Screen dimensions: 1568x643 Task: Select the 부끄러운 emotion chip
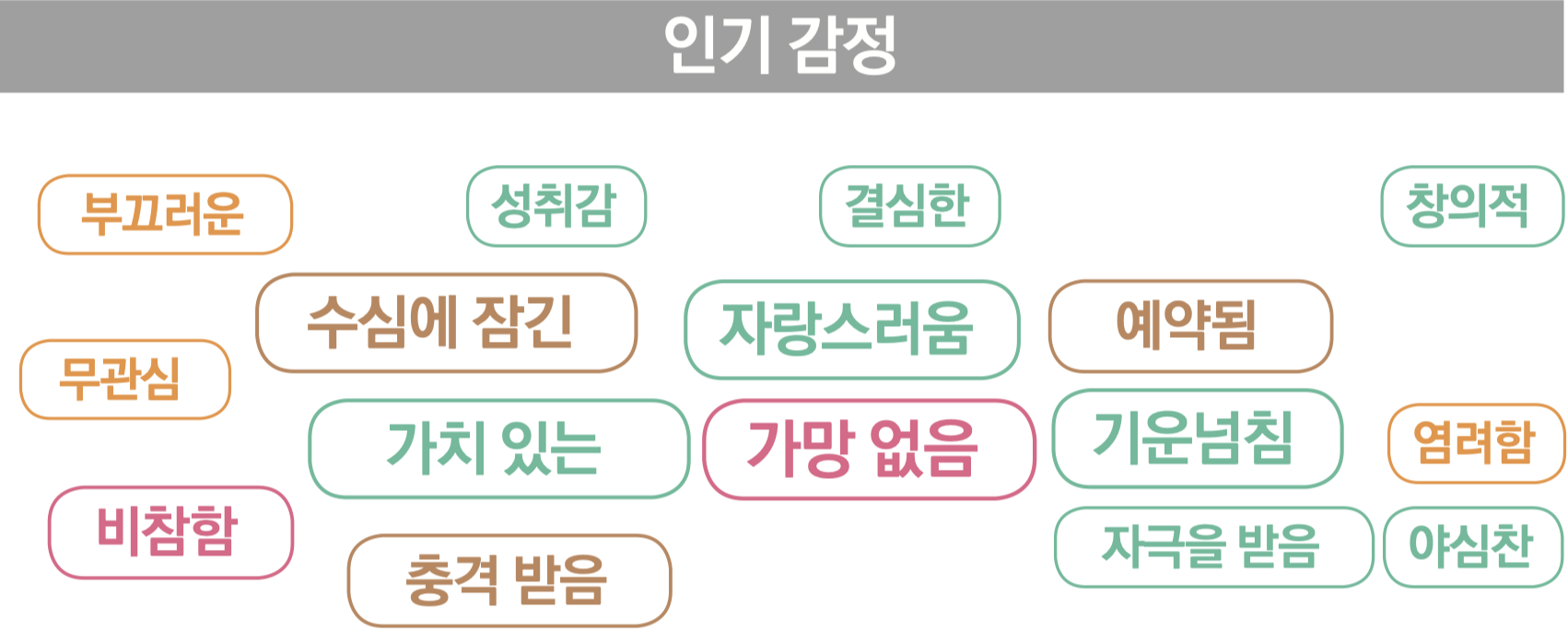point(165,215)
